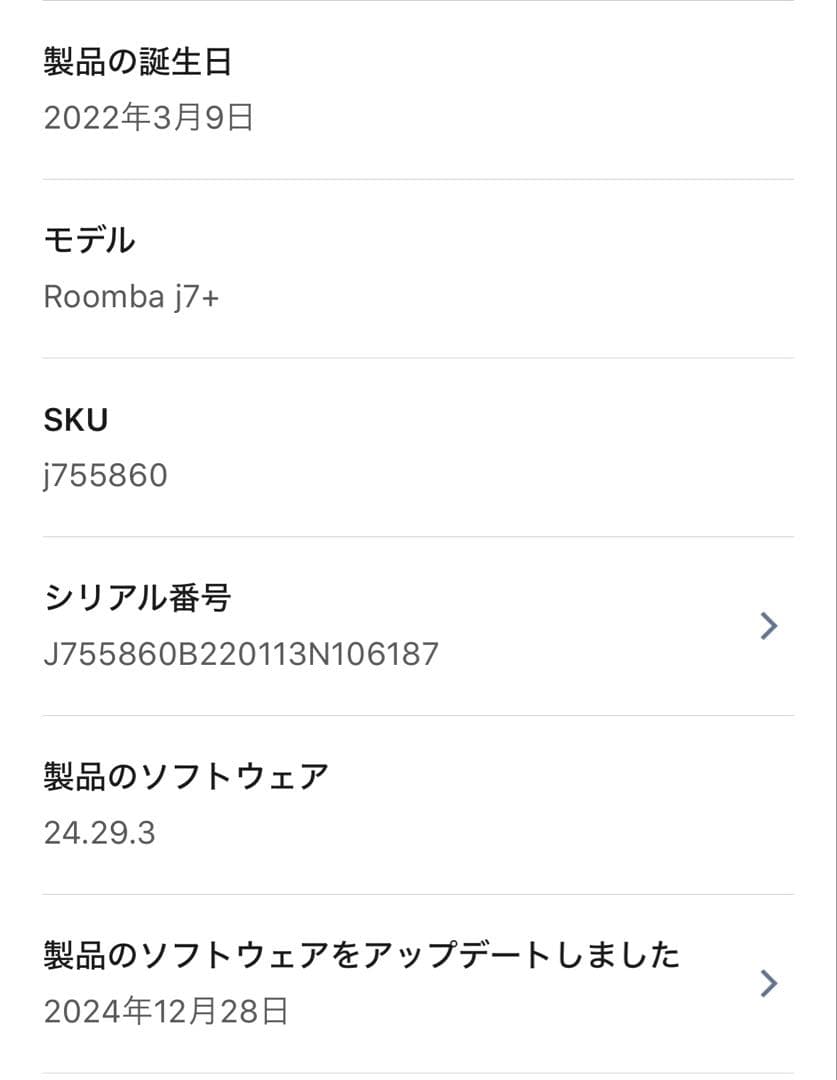Select the SKU section heading

pos(74,419)
